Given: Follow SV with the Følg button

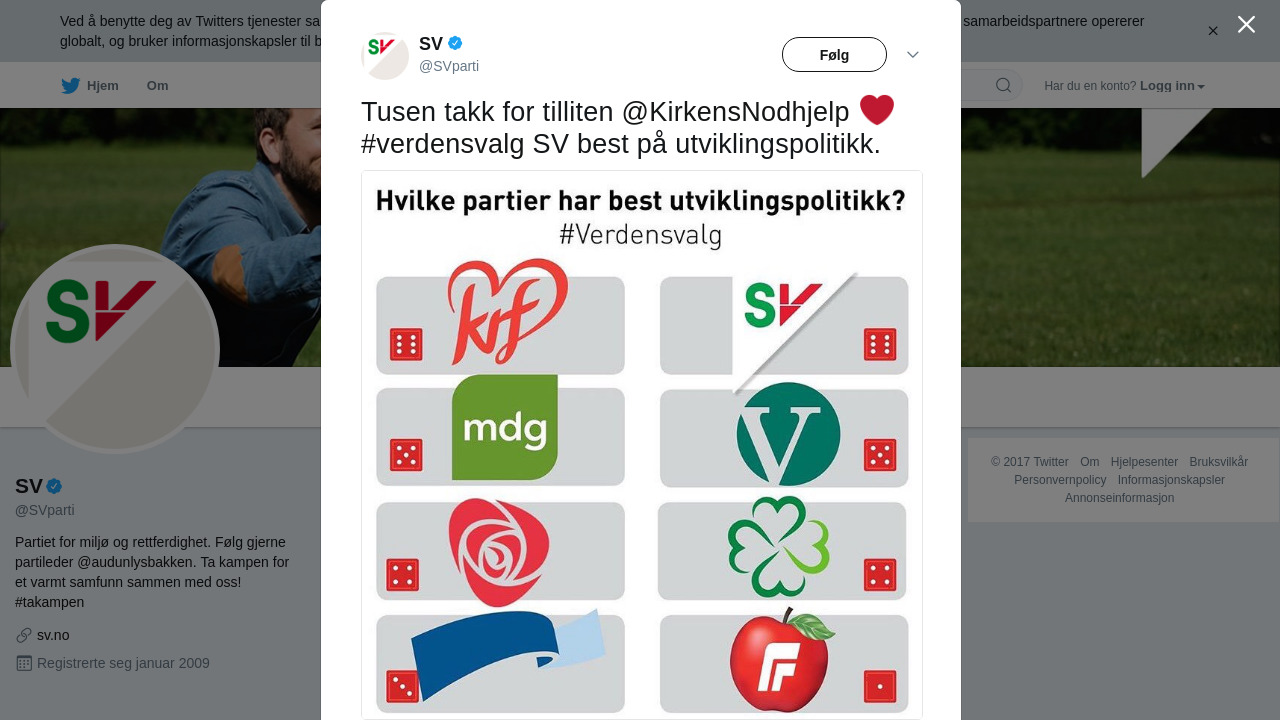Looking at the screenshot, I should [x=834, y=55].
